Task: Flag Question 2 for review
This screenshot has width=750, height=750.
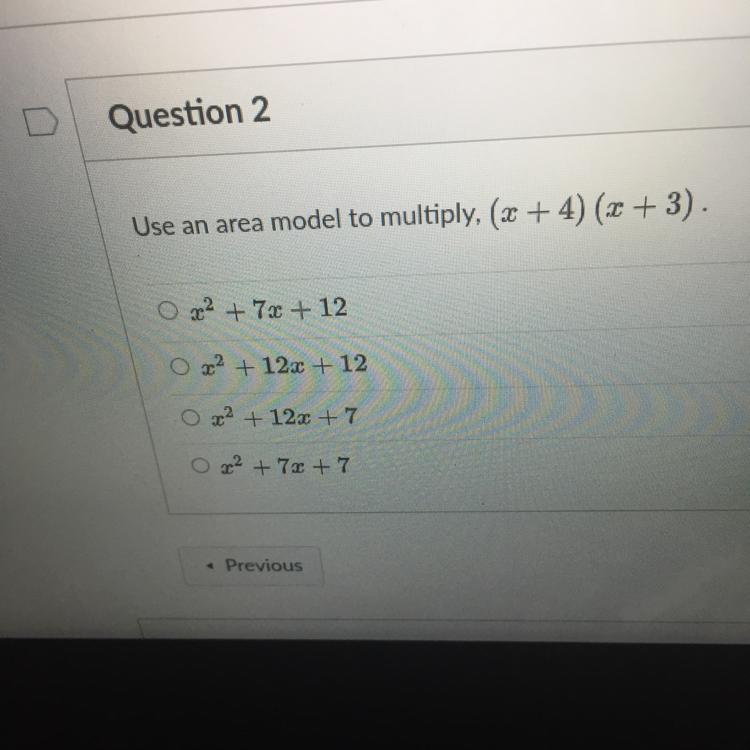Action: click(38, 124)
